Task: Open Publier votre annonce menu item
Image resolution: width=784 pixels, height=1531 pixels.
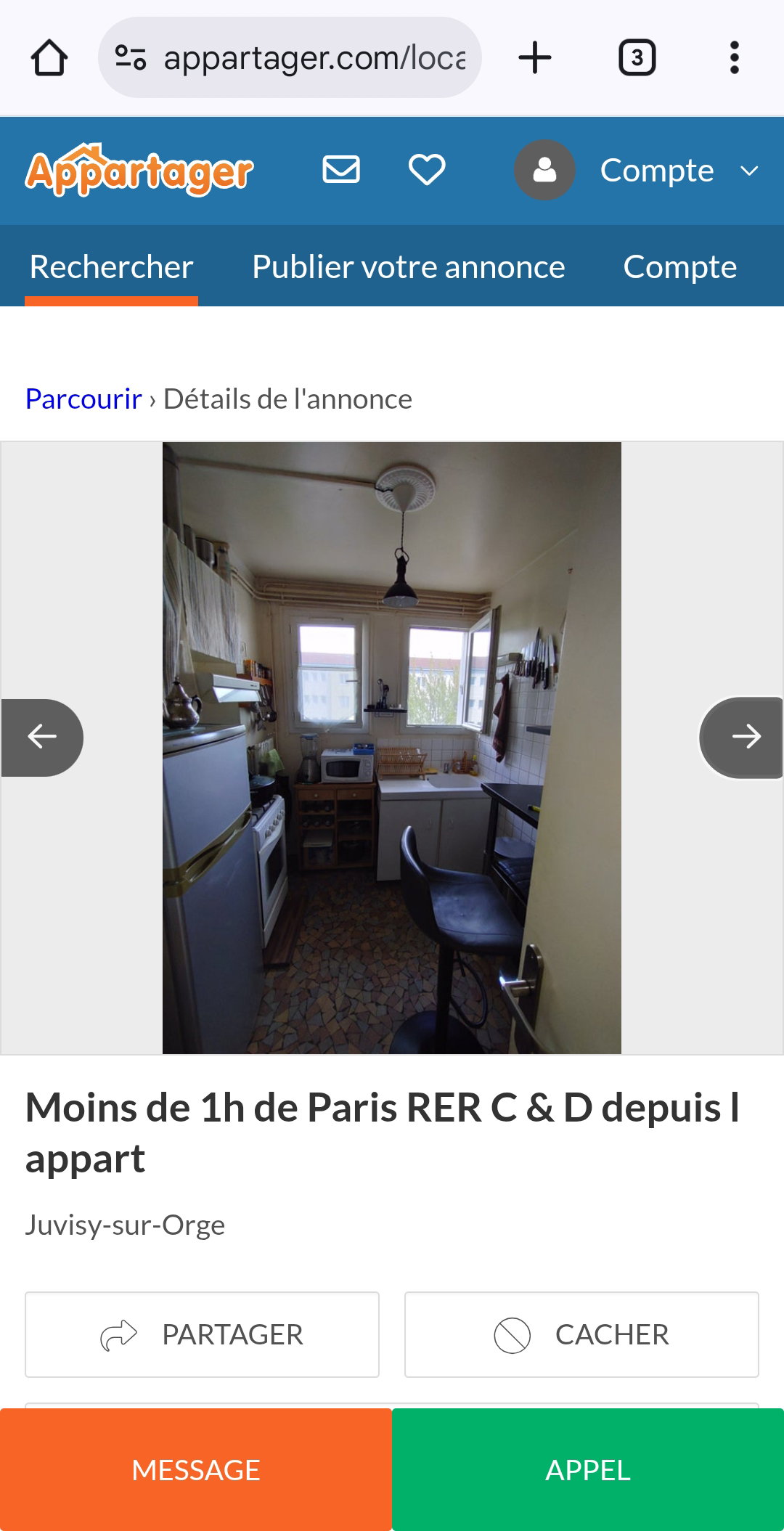Action: point(408,266)
